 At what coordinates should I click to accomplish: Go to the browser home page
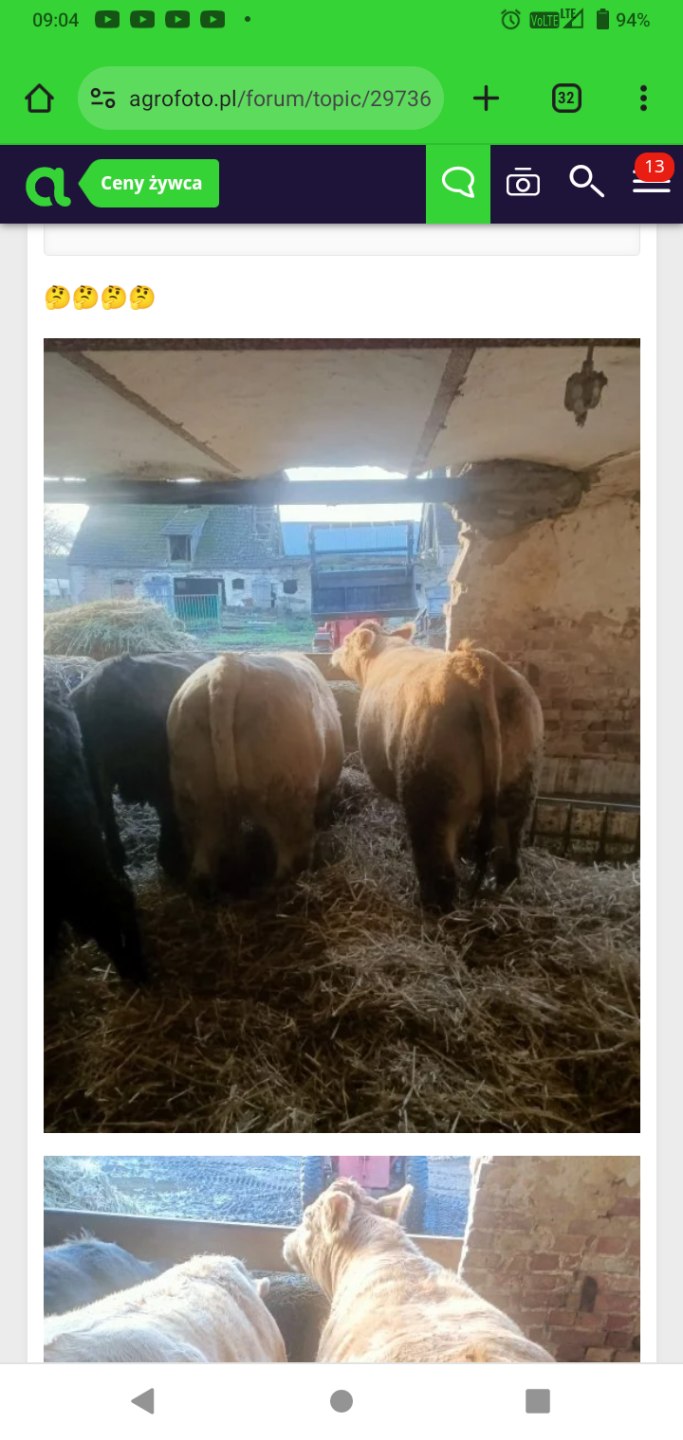coord(39,98)
